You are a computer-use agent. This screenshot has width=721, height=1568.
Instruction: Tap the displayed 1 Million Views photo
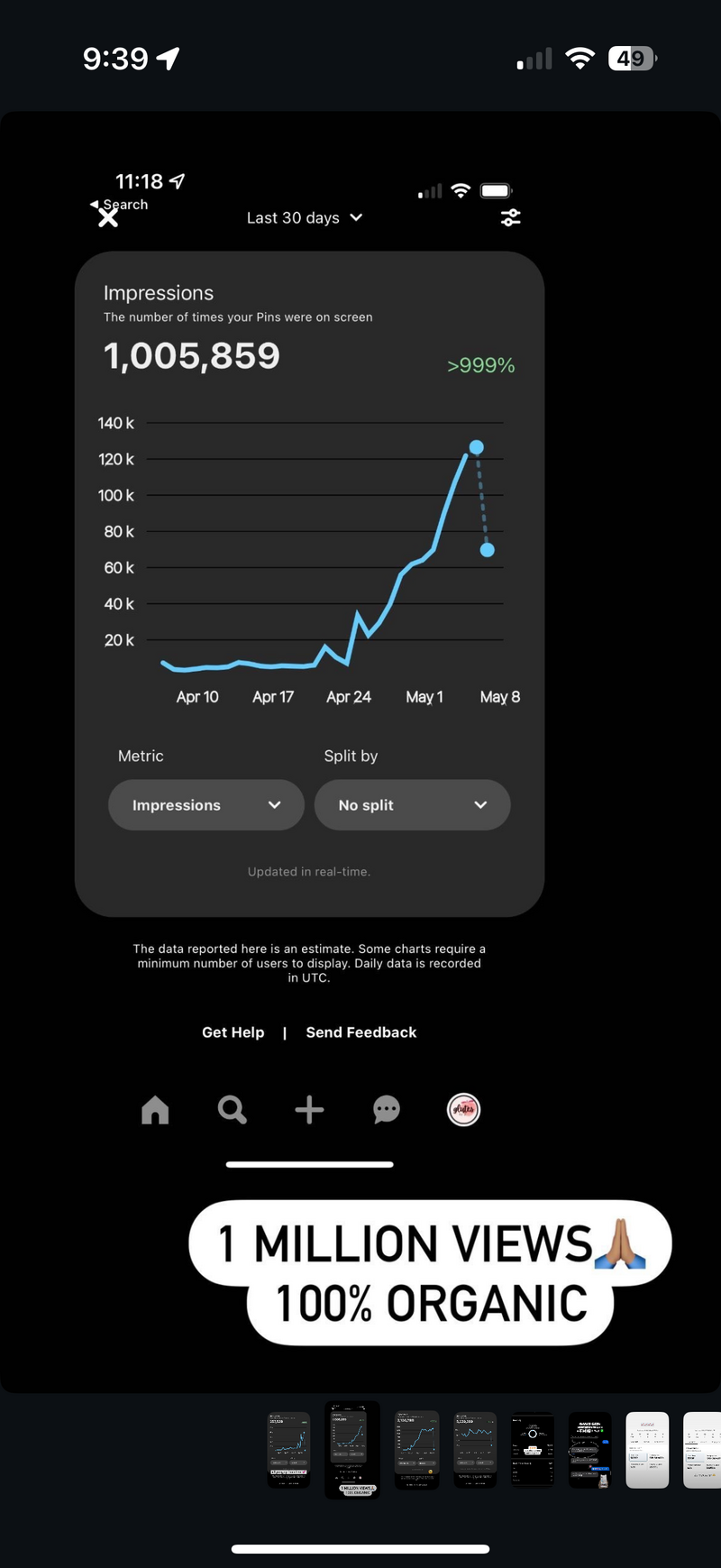click(x=360, y=753)
